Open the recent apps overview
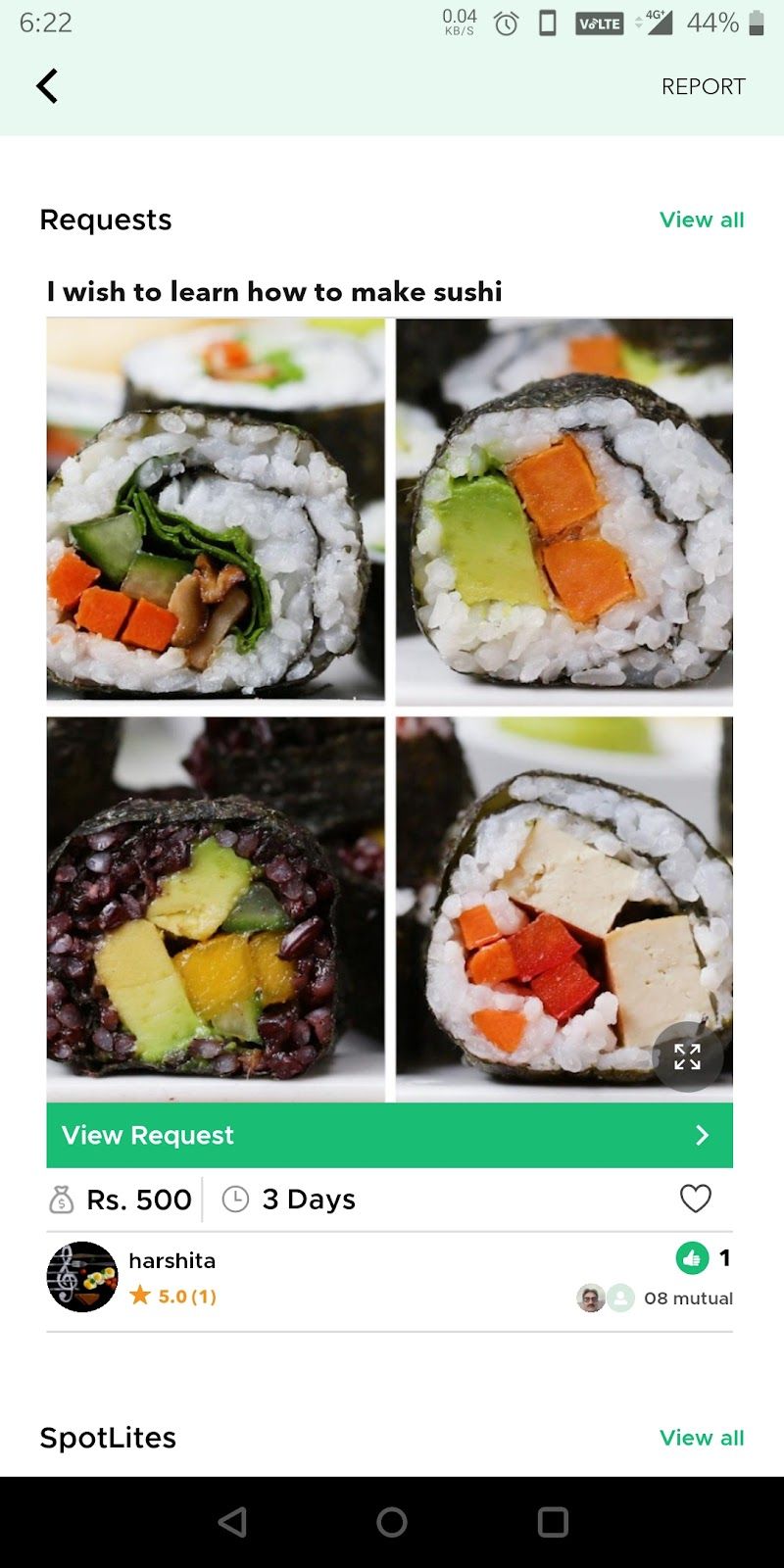Image resolution: width=784 pixels, height=1568 pixels. [x=553, y=1522]
